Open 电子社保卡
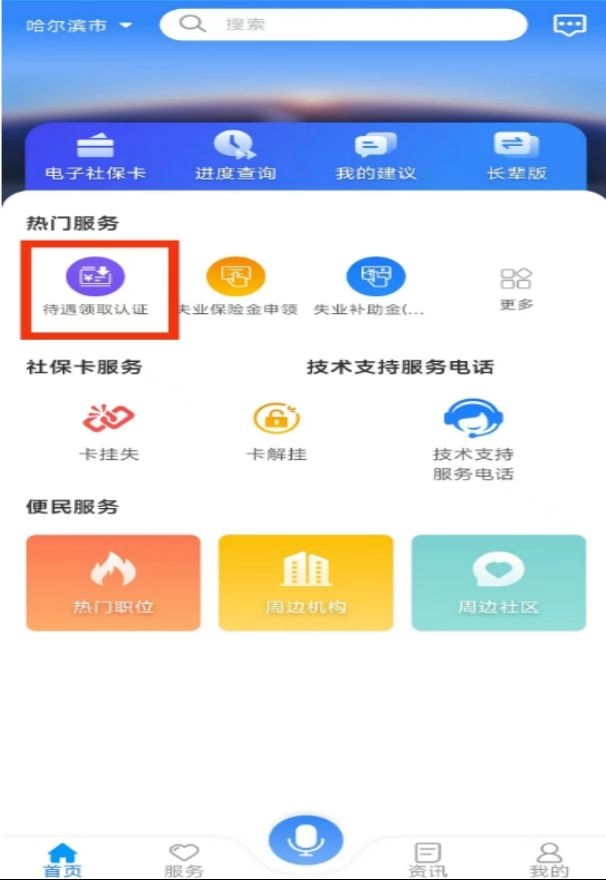Viewport: 606px width, 880px height. tap(96, 155)
